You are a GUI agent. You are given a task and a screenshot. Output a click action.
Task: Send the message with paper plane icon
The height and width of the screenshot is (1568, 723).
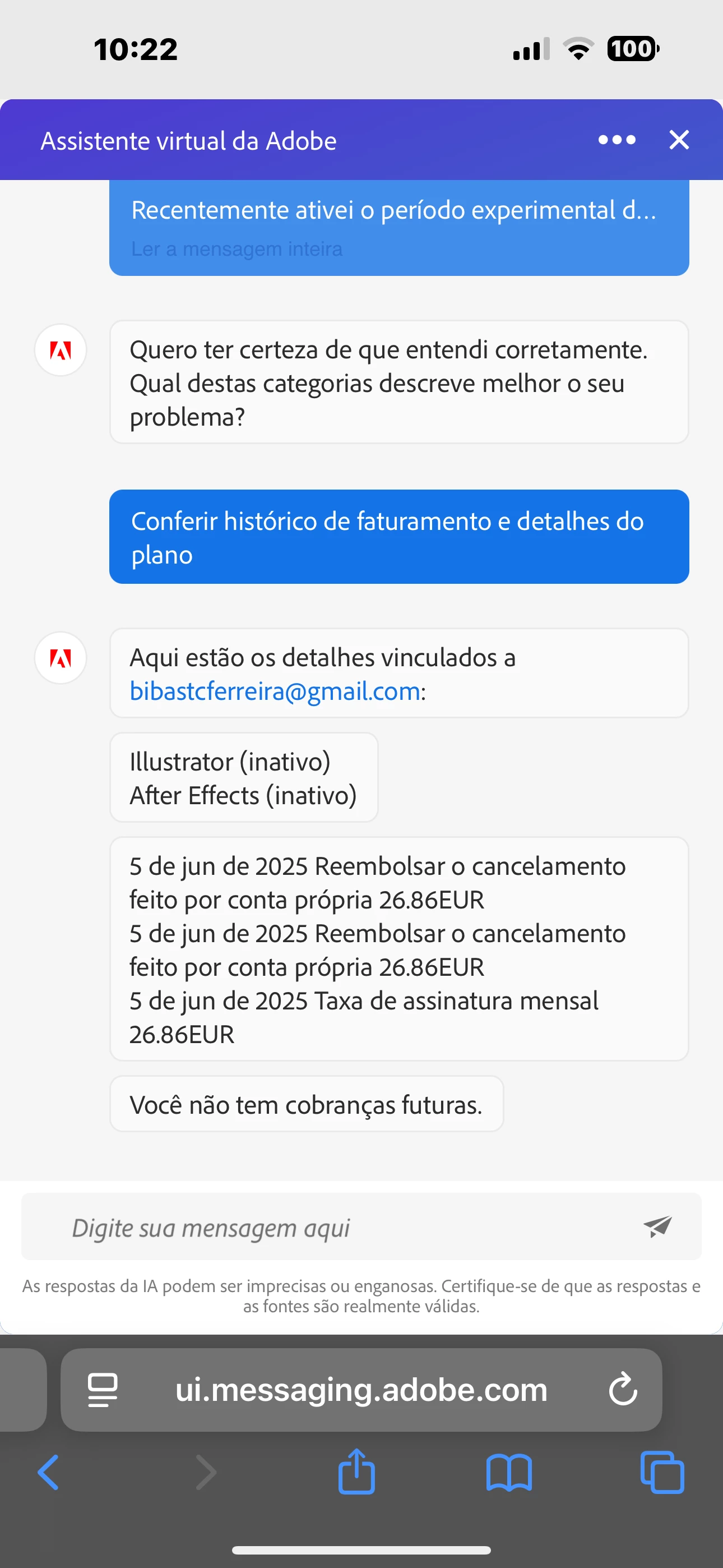point(657,1226)
